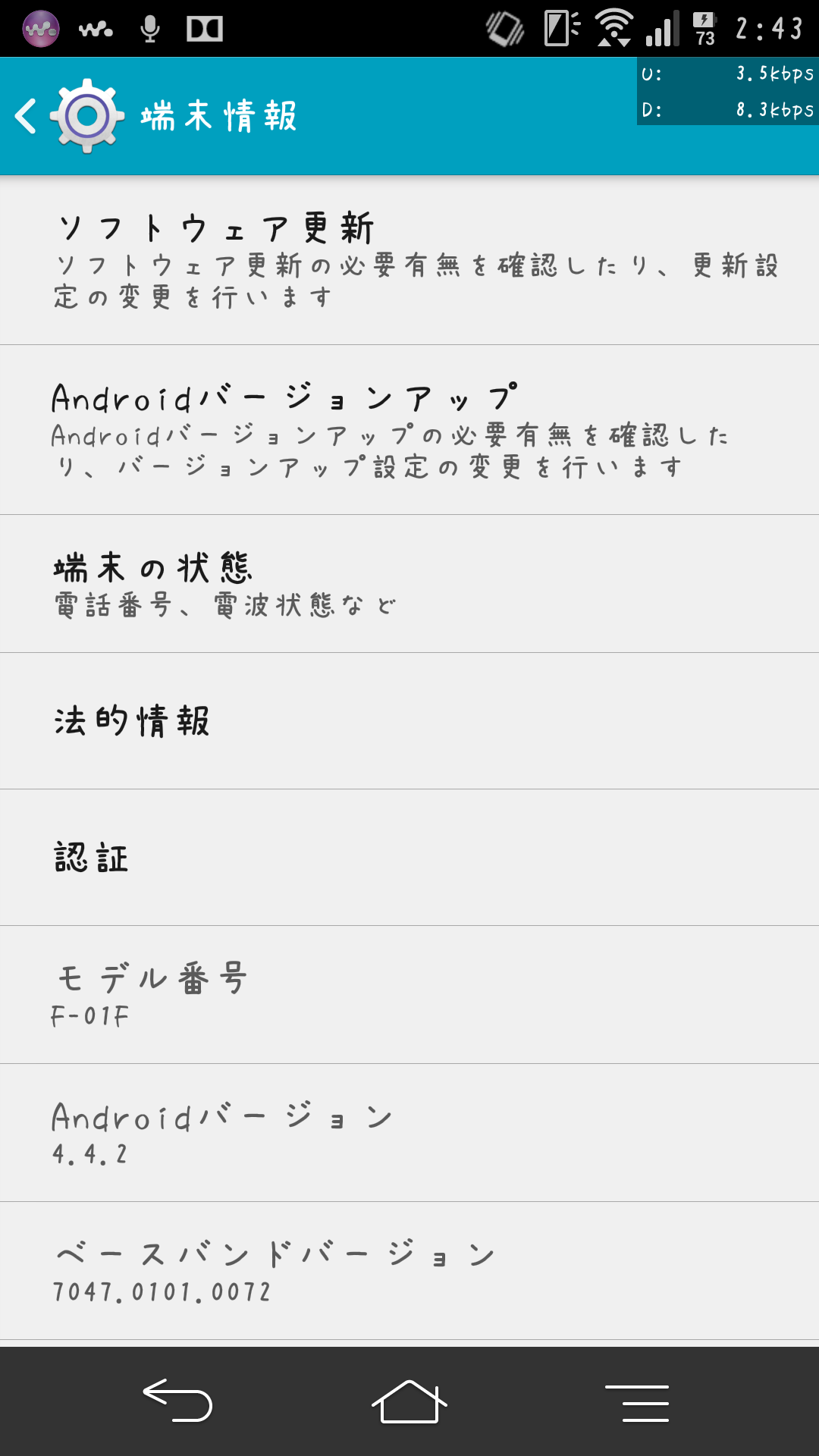Tap the system home button
Screen dimensions: 819x1456
(x=409, y=1401)
